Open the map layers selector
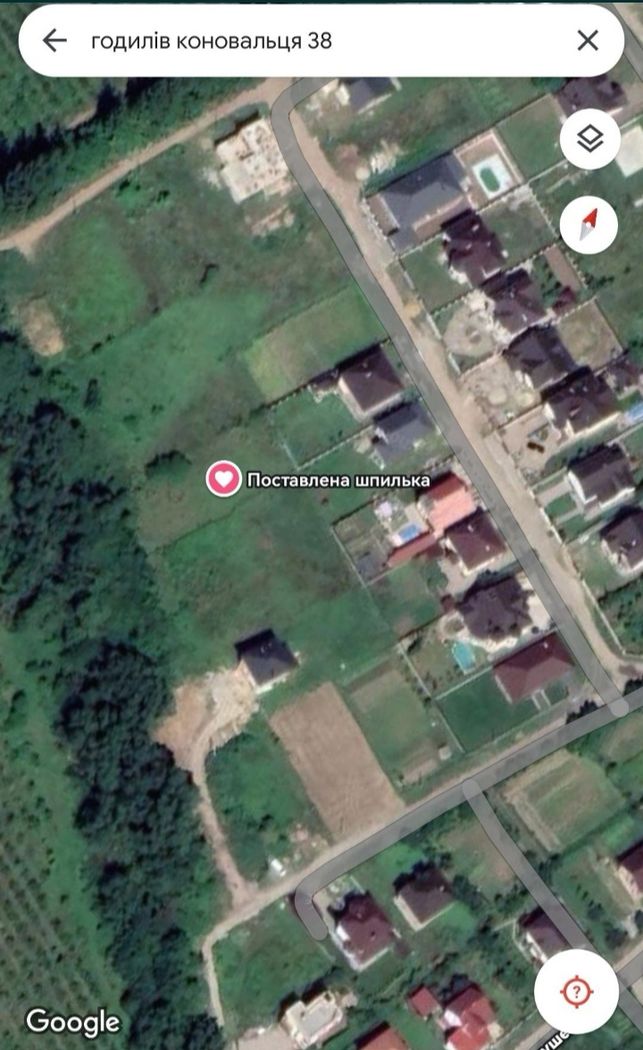643x1050 pixels. 590,140
